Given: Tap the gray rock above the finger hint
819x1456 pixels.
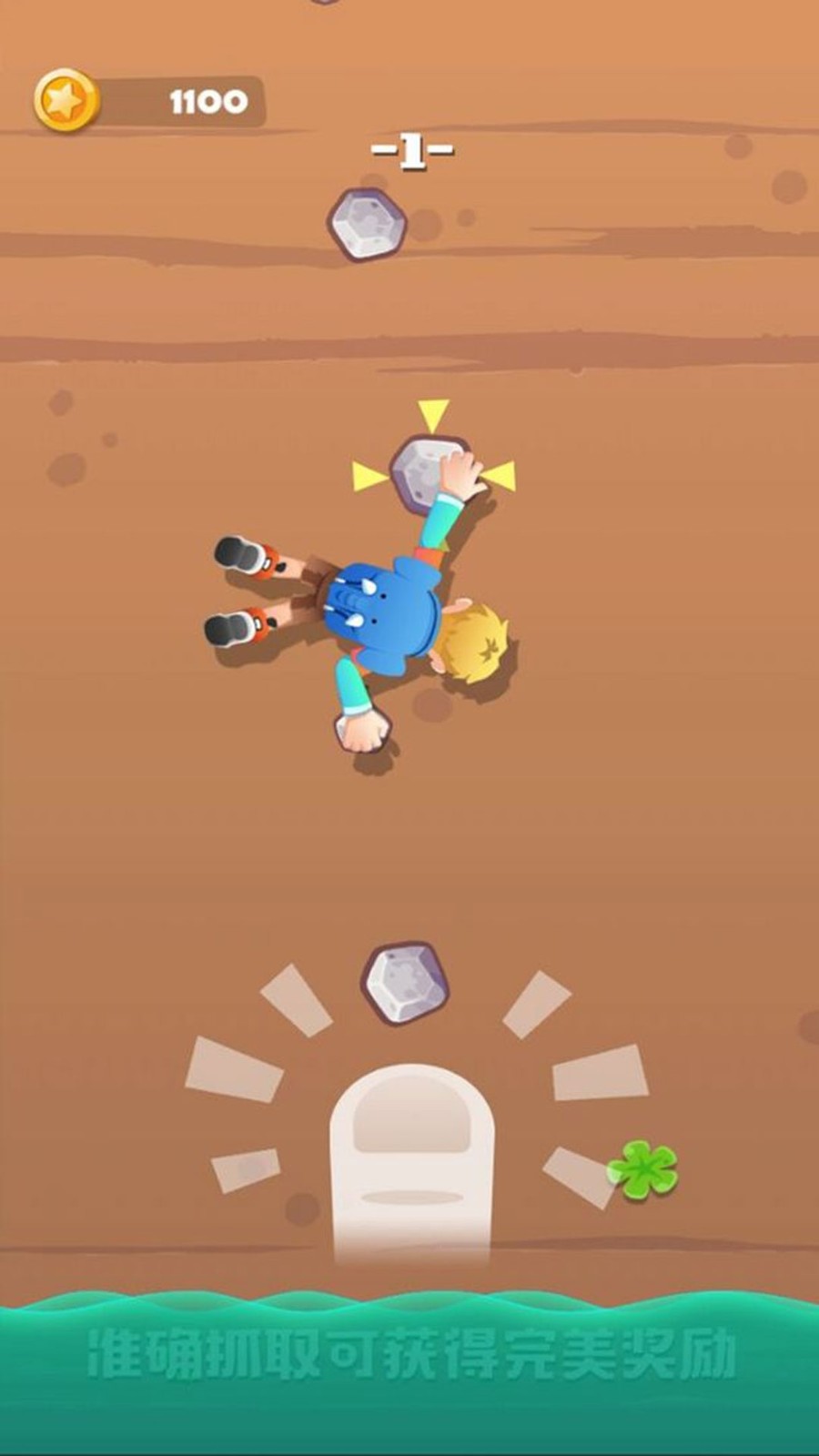Looking at the screenshot, I should (x=405, y=982).
